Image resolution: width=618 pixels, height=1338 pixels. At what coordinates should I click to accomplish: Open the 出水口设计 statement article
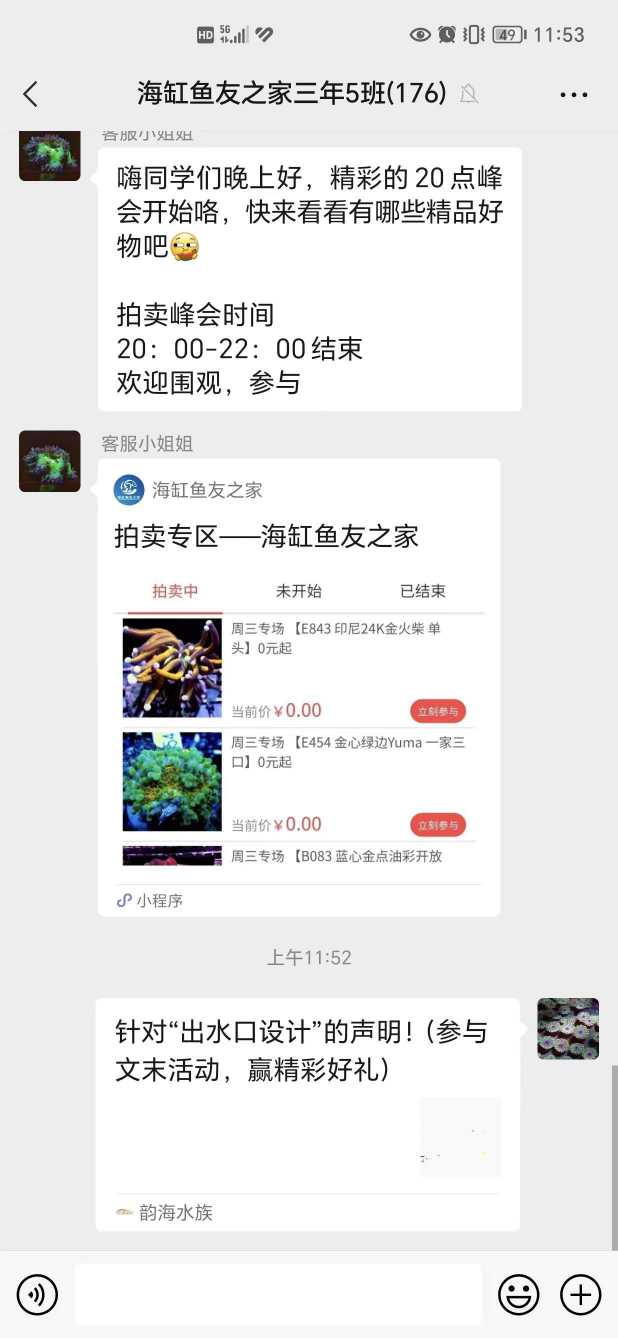[x=307, y=1113]
